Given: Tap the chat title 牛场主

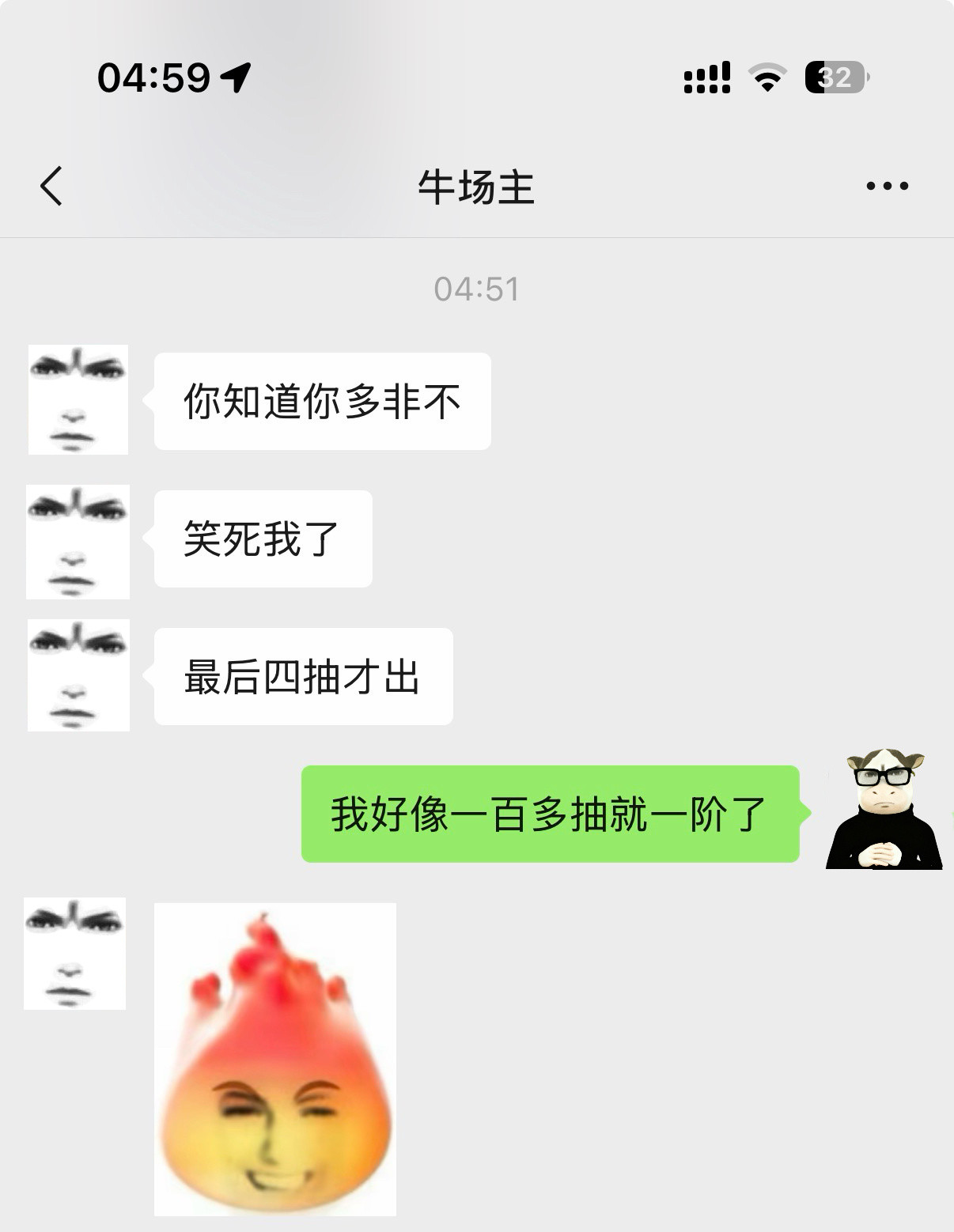Looking at the screenshot, I should (x=477, y=187).
